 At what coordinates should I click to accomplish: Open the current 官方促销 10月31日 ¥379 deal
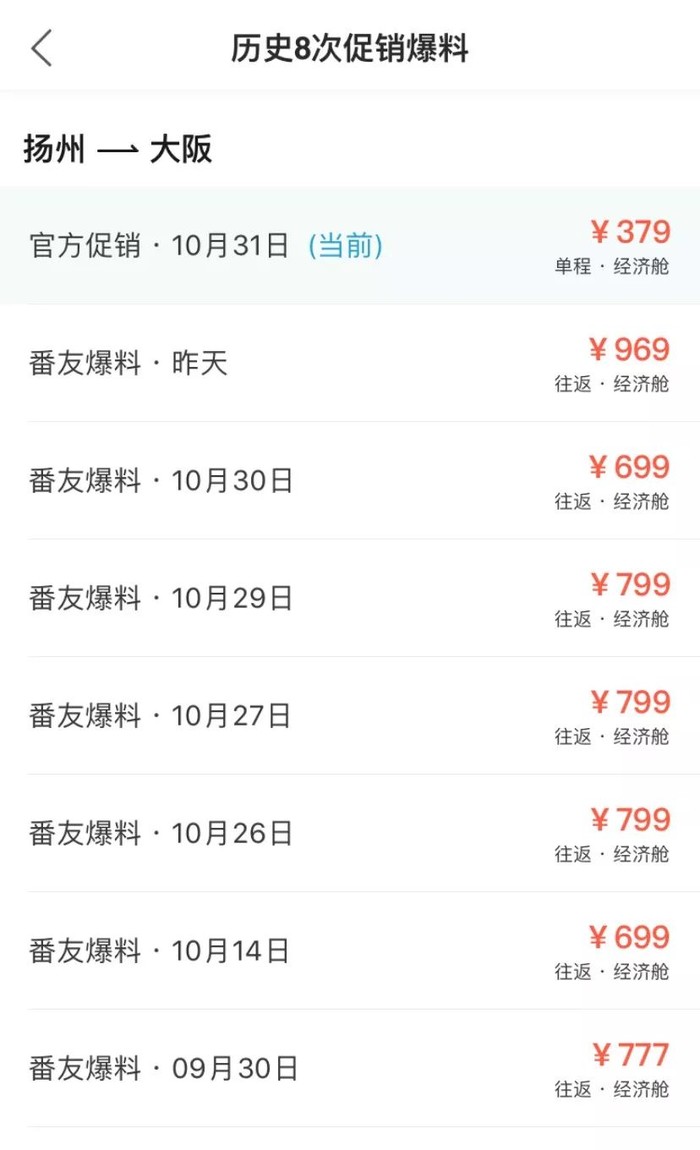pos(350,246)
